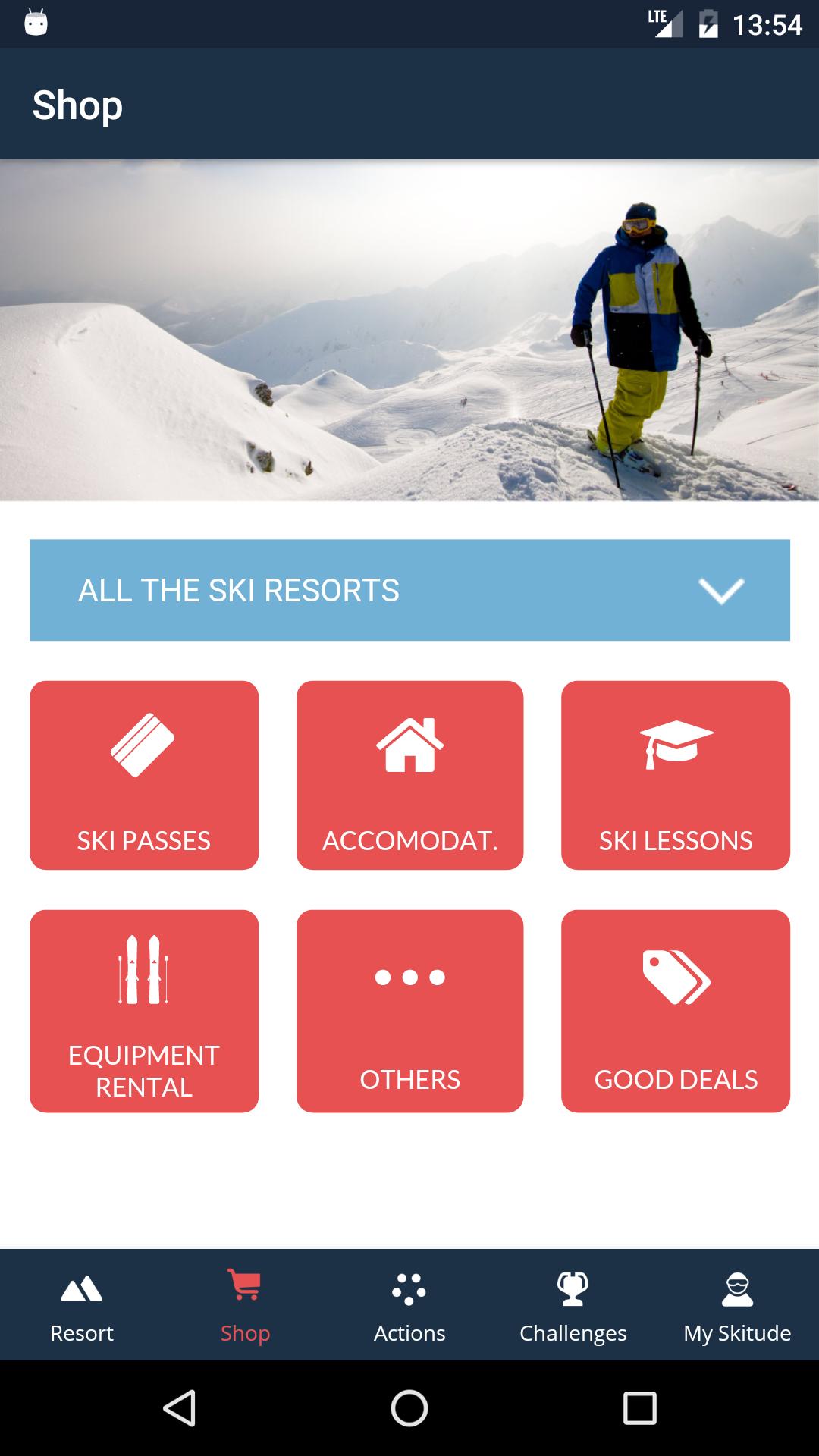Expand the All The Ski Resorts dropdown
Image resolution: width=819 pixels, height=1456 pixels.
click(409, 590)
